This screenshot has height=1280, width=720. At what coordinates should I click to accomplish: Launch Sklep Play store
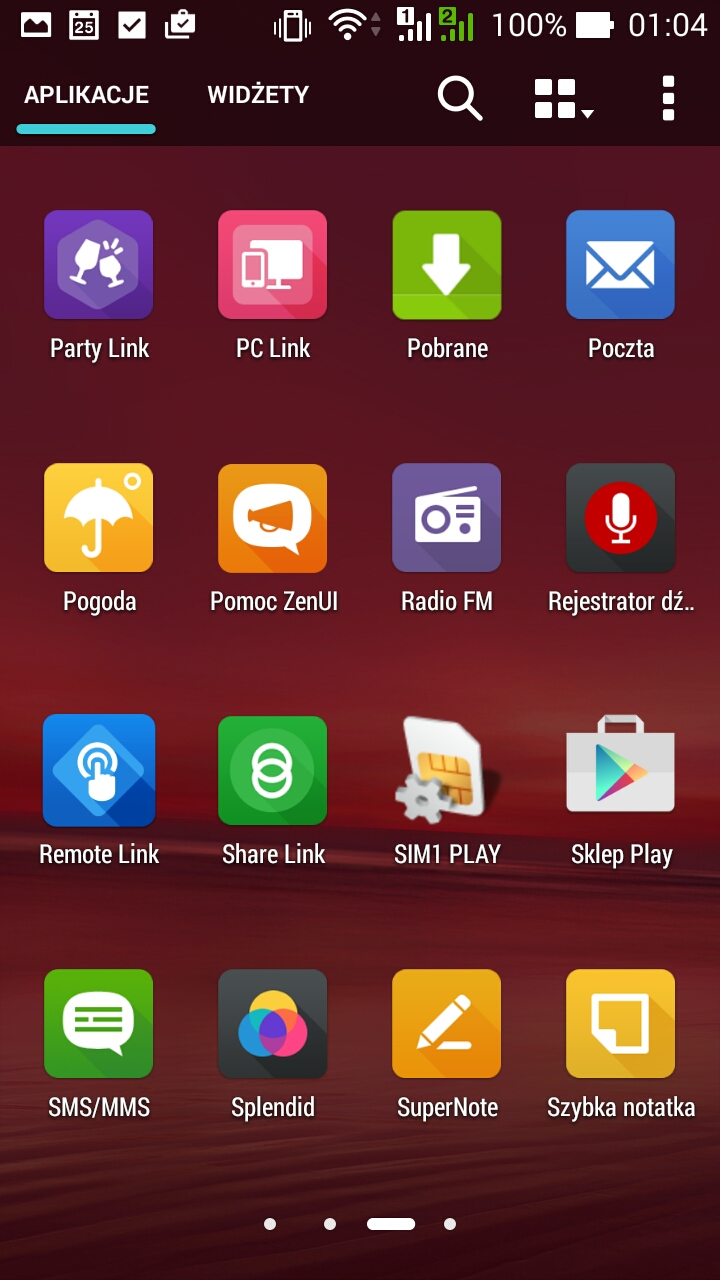pos(620,771)
